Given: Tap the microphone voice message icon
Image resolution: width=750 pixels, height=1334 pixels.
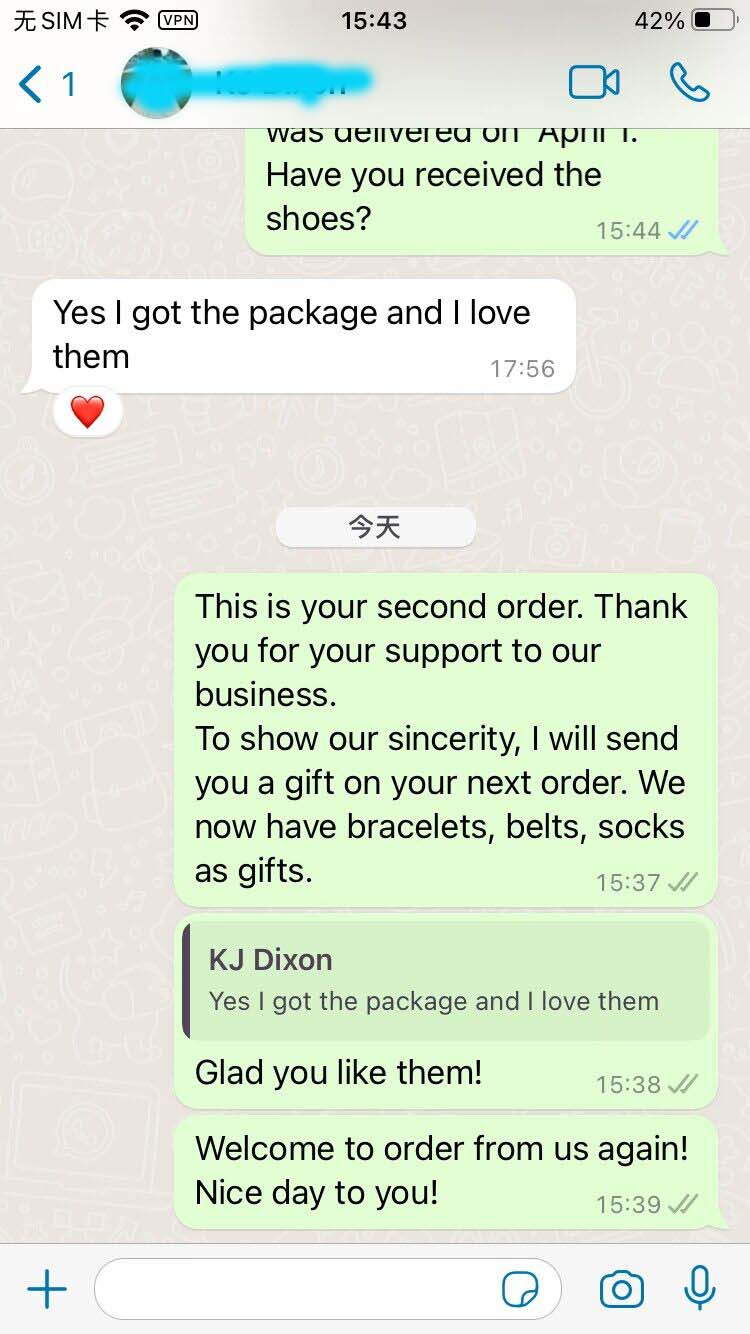Looking at the screenshot, I should (x=699, y=1289).
